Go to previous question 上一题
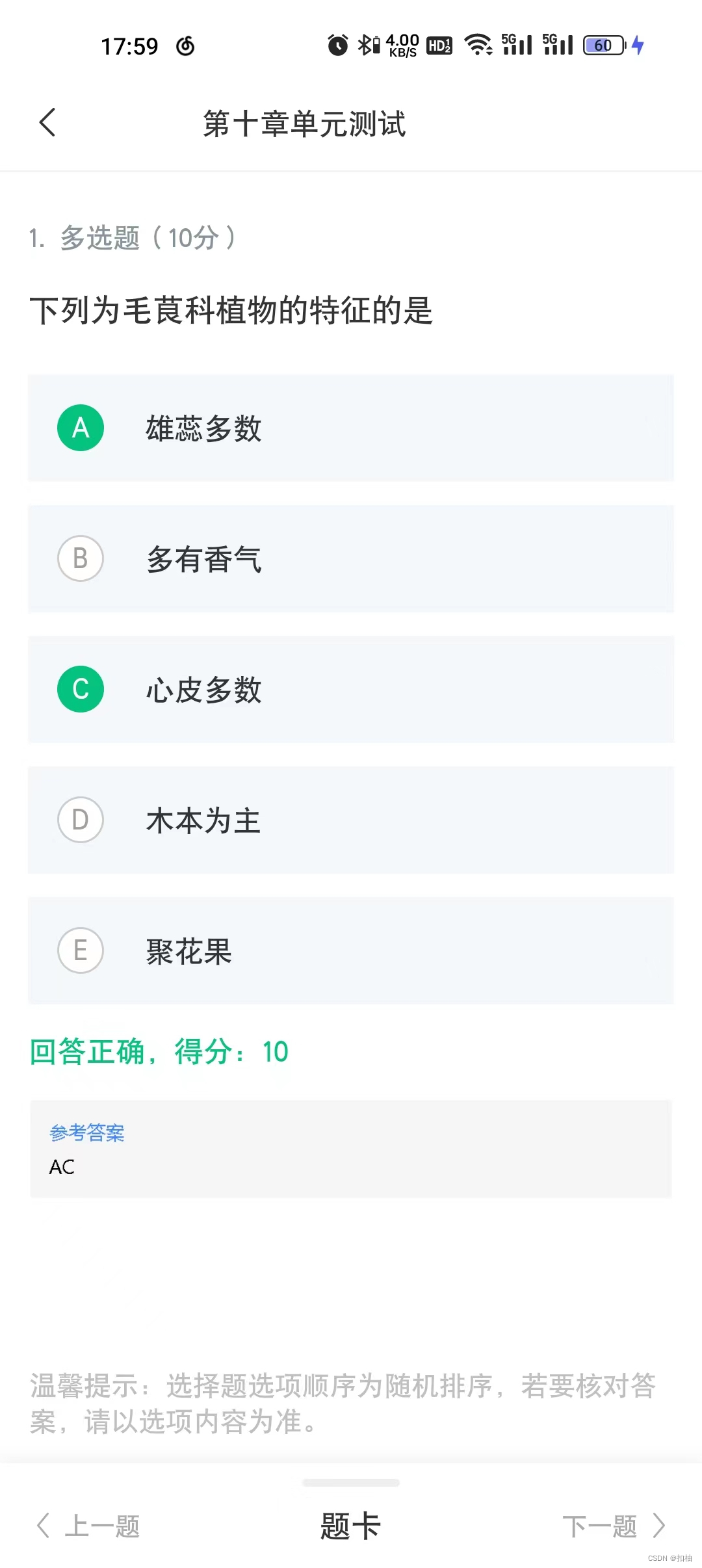702x1568 pixels. click(89, 1525)
